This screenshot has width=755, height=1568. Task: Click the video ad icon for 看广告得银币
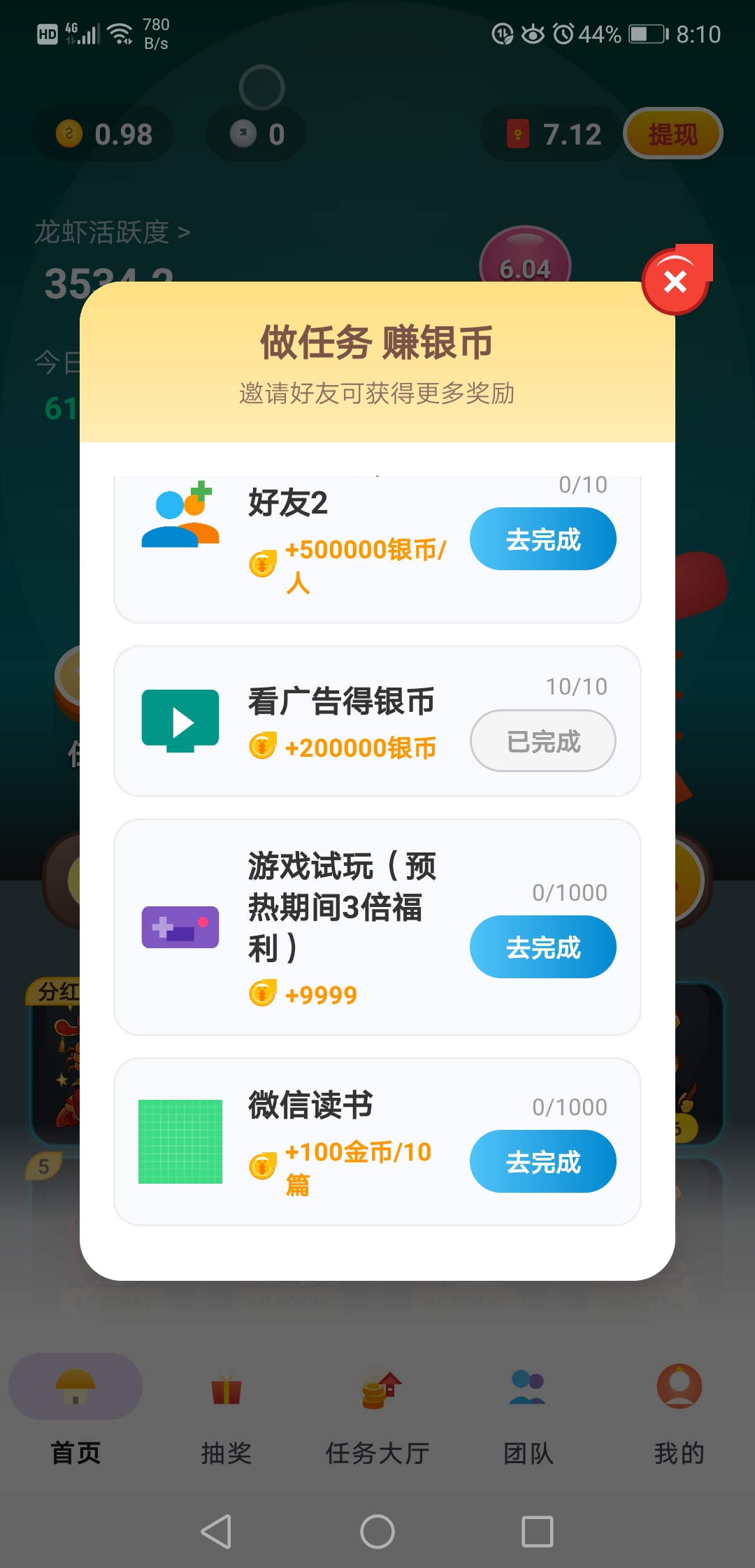pos(180,720)
